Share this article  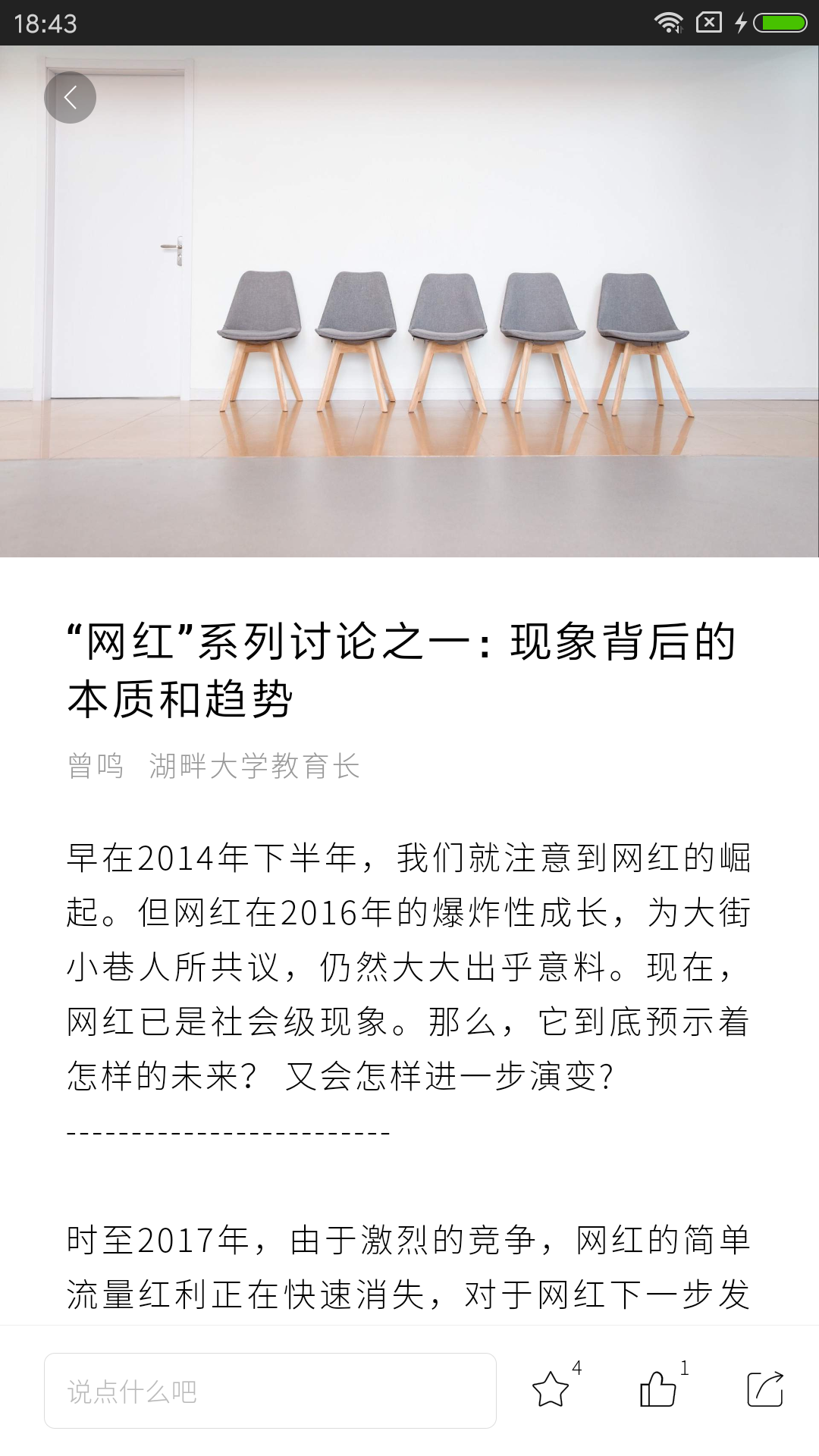(765, 1389)
